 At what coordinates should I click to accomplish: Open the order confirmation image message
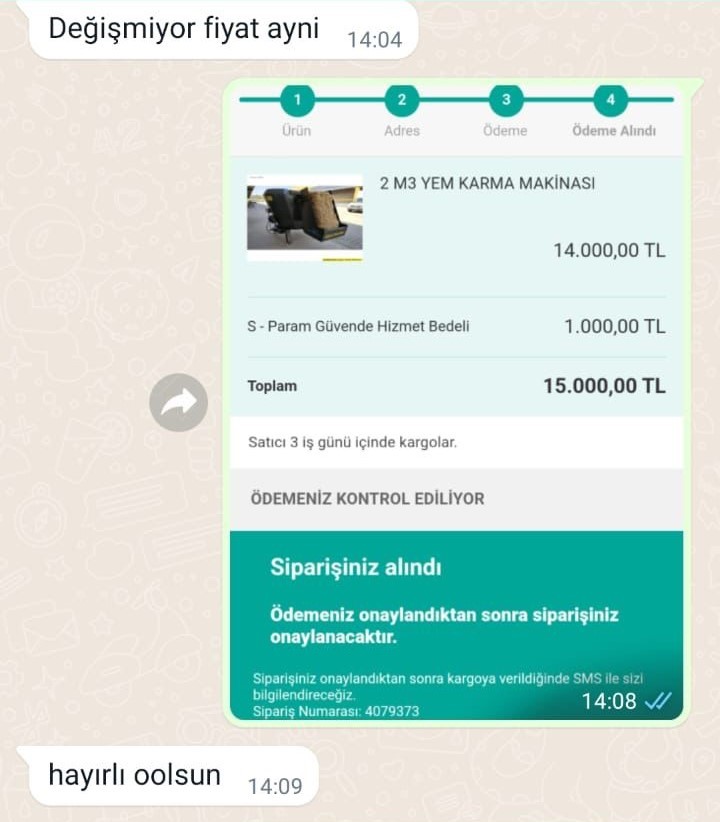456,400
